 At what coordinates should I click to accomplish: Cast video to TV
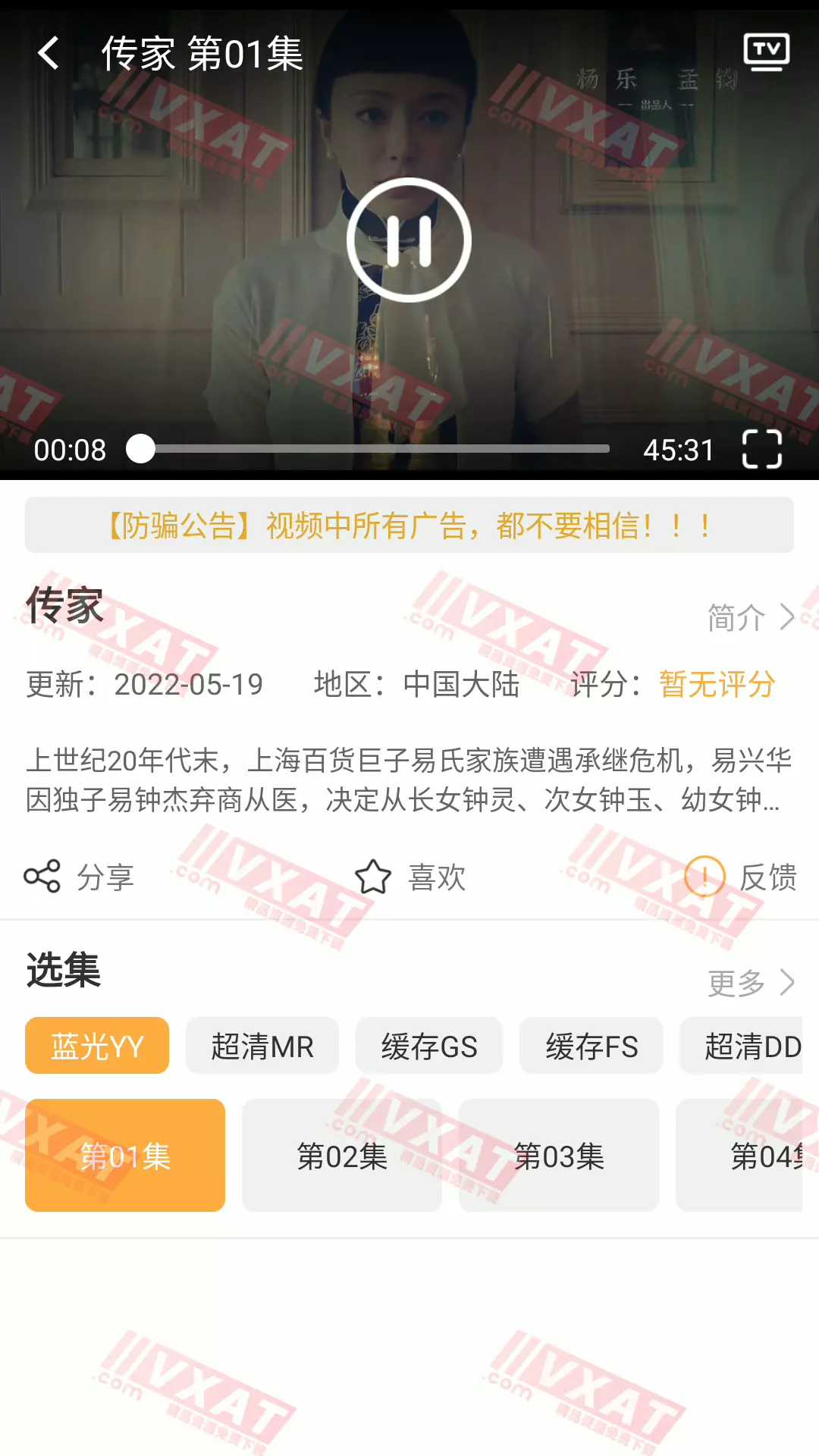tap(766, 52)
